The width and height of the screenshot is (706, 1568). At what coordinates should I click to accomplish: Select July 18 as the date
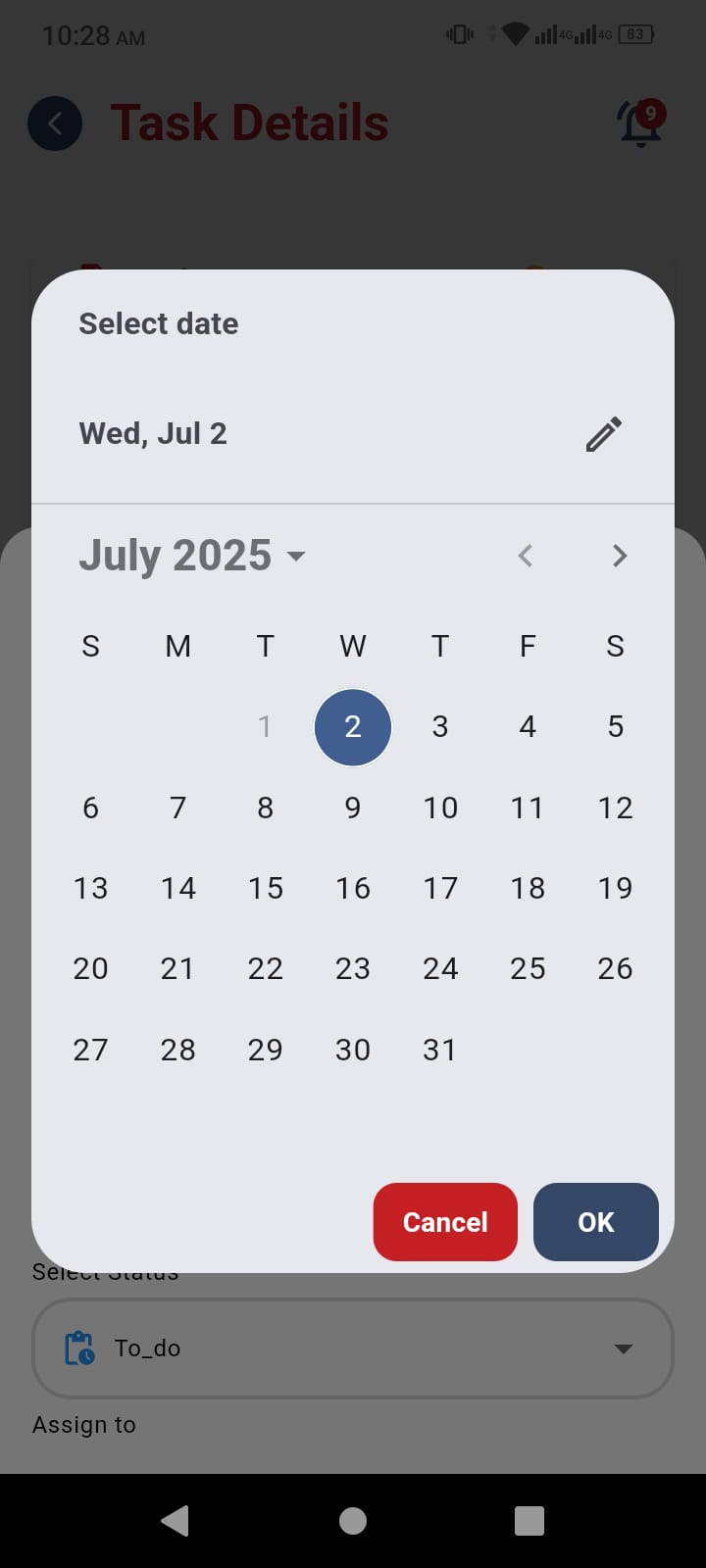coord(528,888)
